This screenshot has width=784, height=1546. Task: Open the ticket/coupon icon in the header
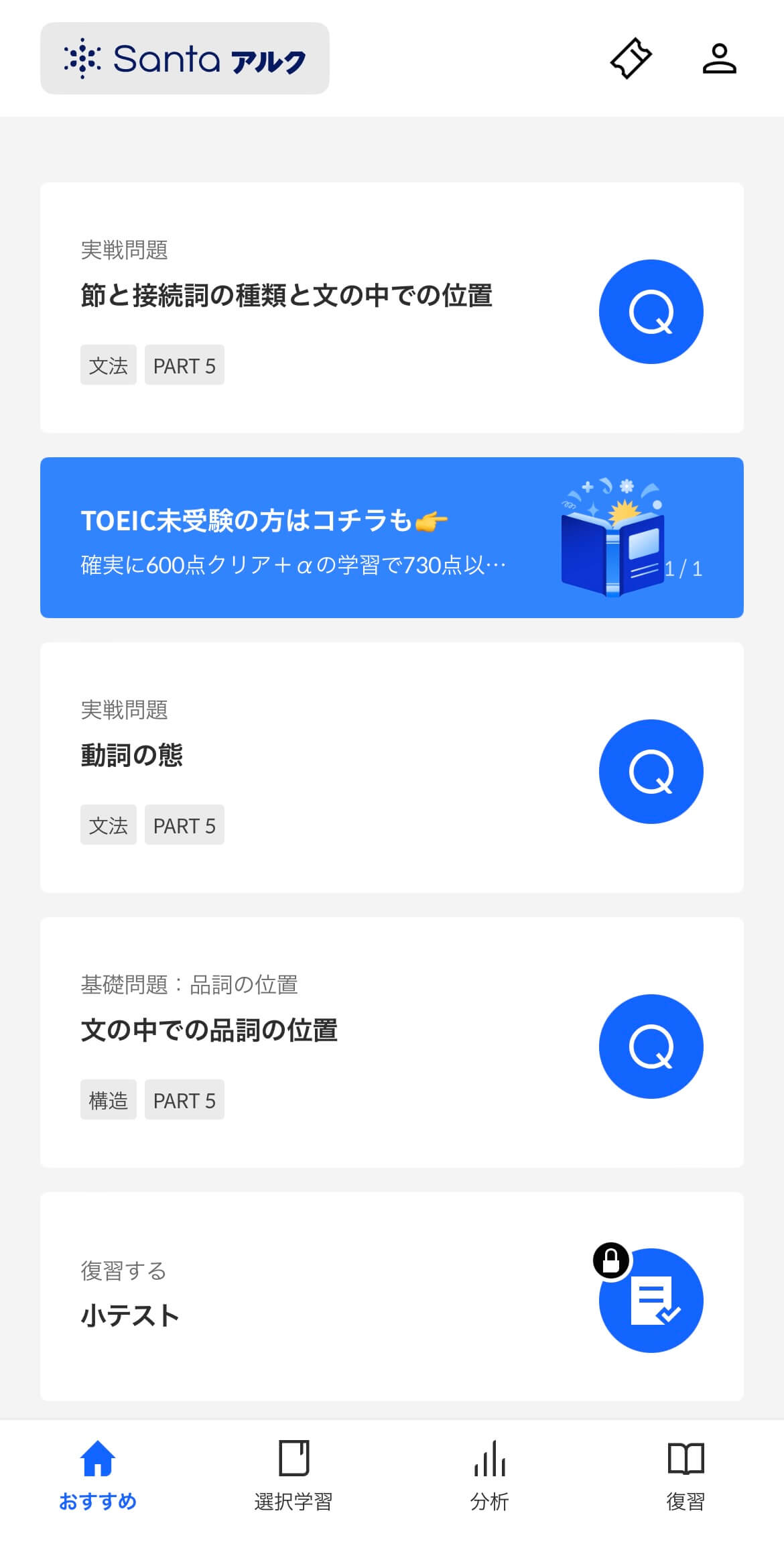[631, 59]
